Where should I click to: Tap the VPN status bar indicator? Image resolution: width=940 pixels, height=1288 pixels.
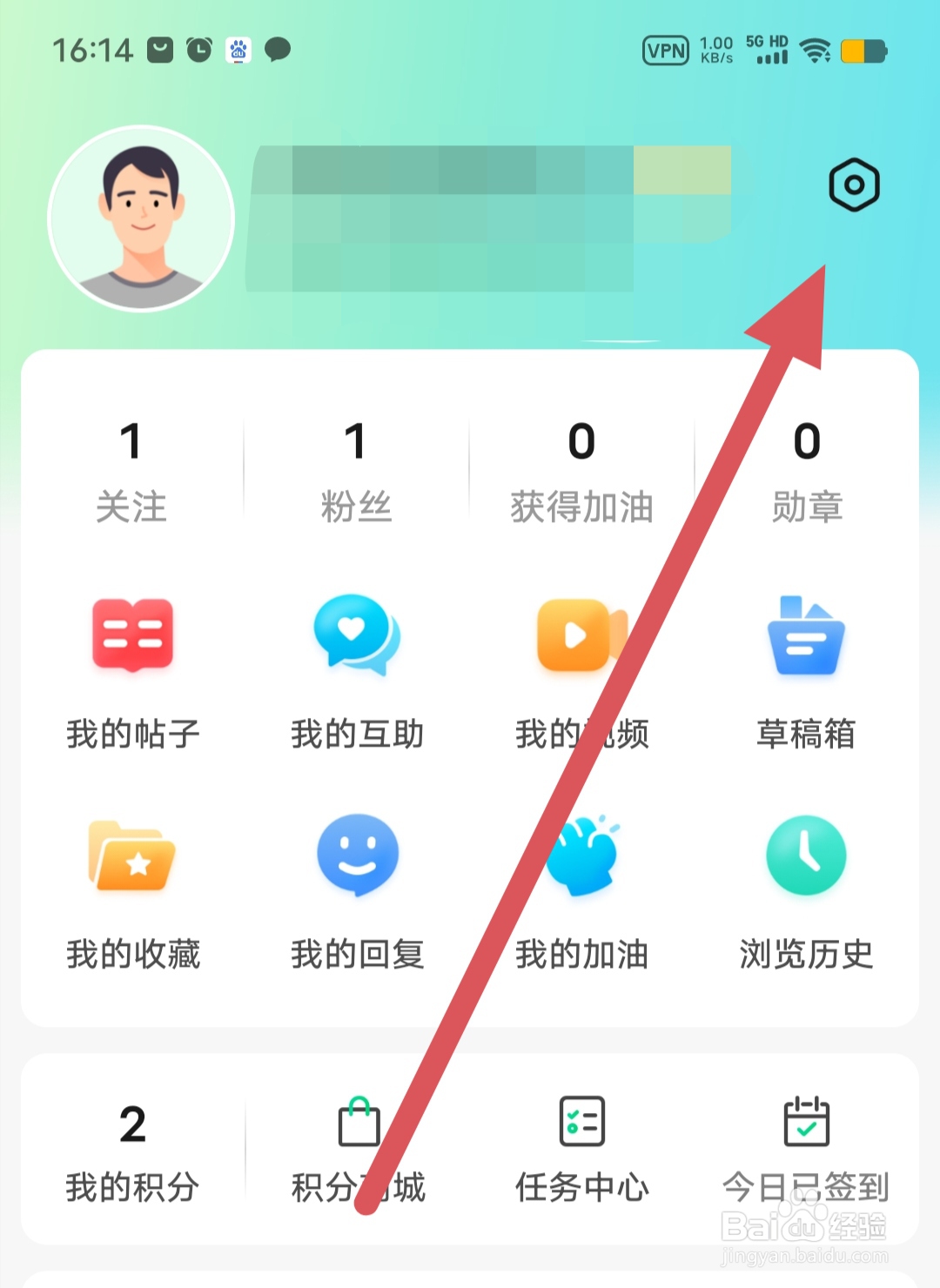[x=666, y=50]
